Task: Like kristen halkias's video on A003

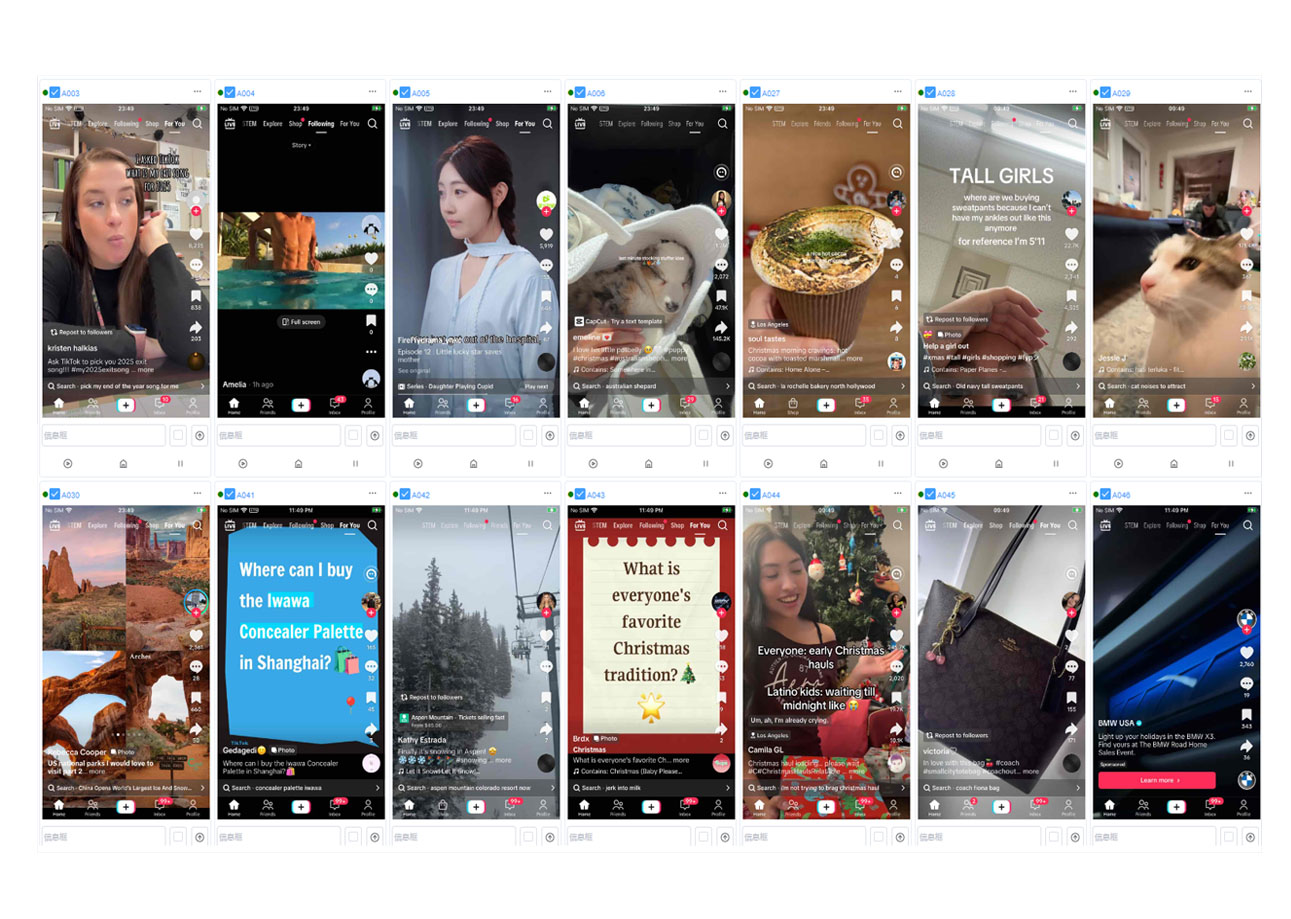Action: point(196,233)
